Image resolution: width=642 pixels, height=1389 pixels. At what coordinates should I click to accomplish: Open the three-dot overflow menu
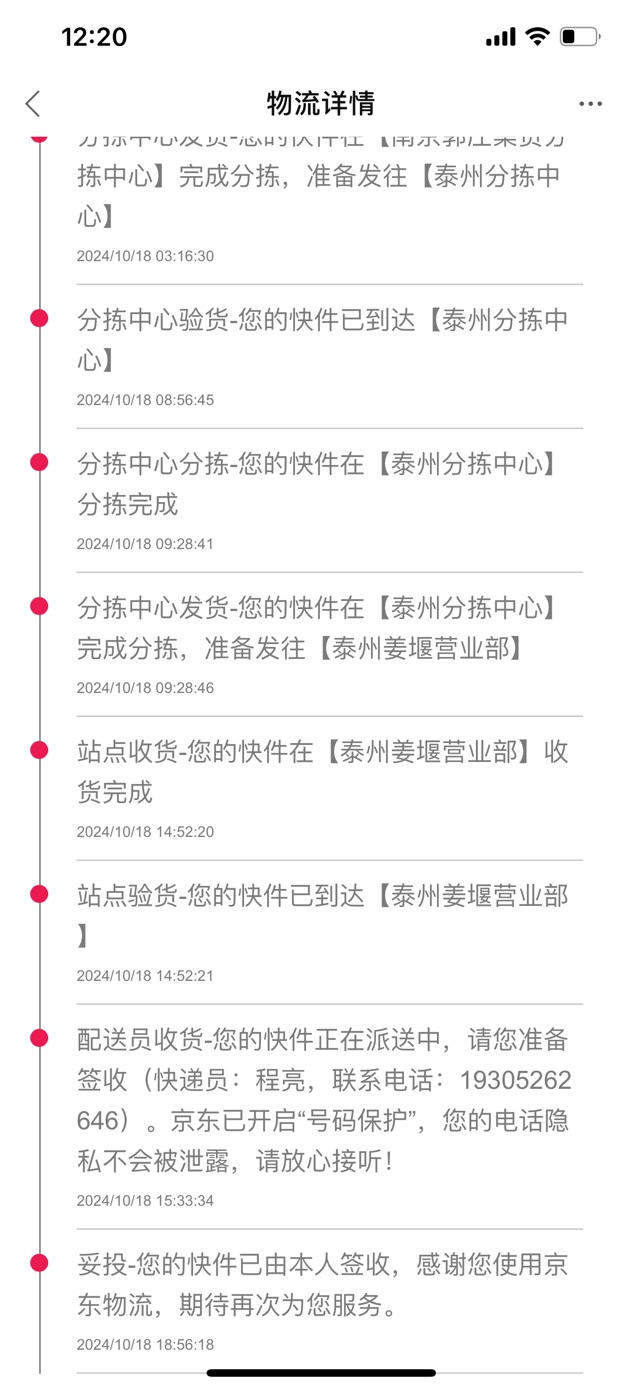[590, 104]
